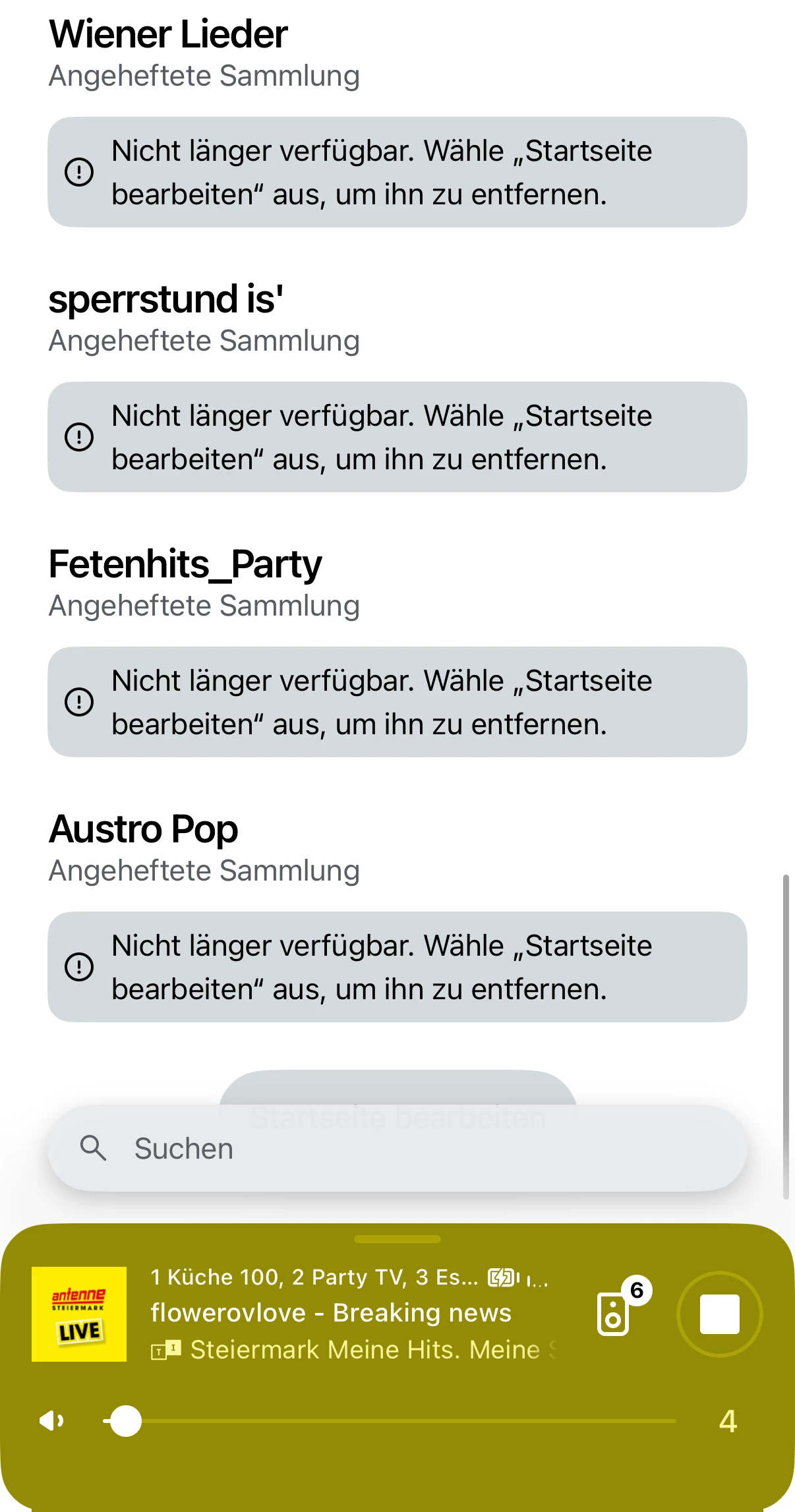795x1512 pixels.
Task: Open the speaker group selector icon
Action: tap(614, 1314)
